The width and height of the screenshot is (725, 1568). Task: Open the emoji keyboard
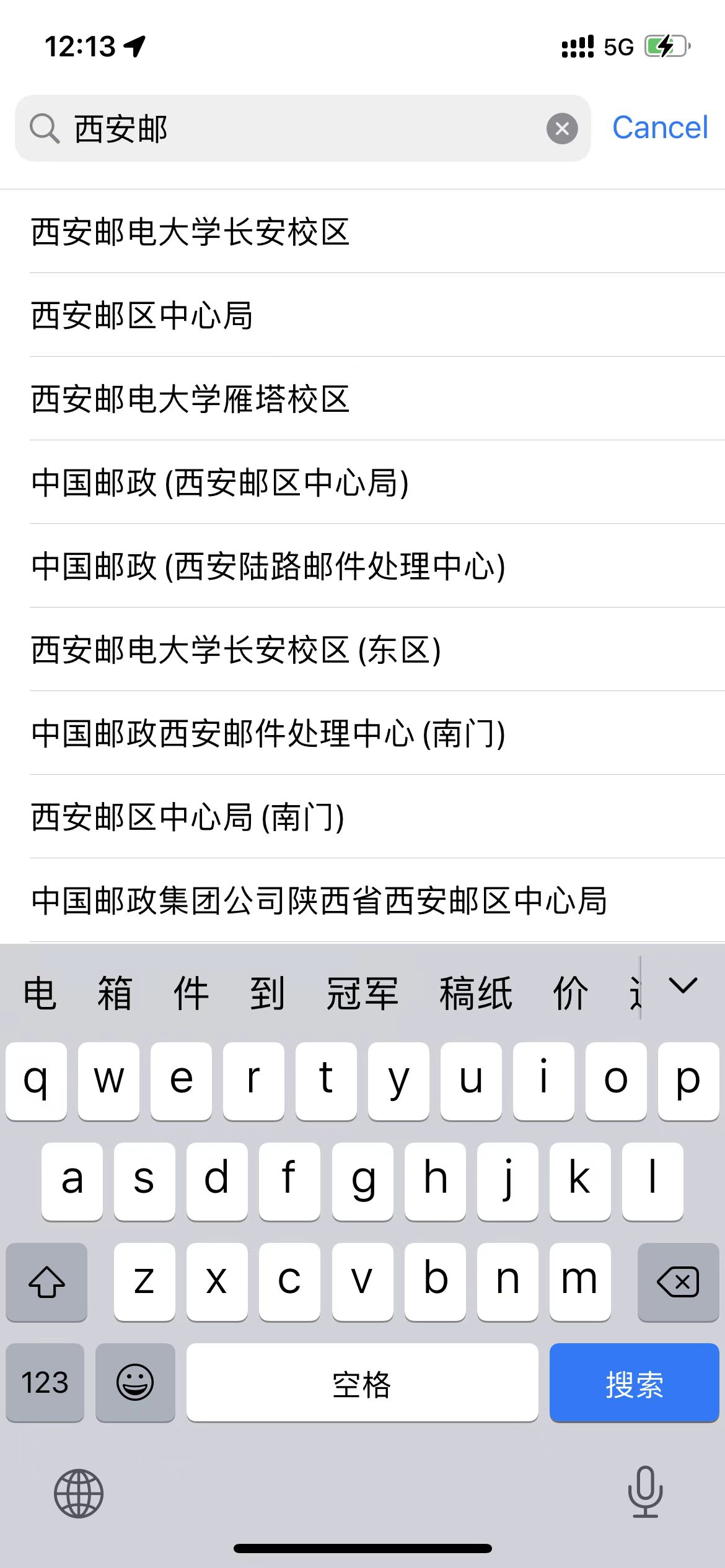135,1382
